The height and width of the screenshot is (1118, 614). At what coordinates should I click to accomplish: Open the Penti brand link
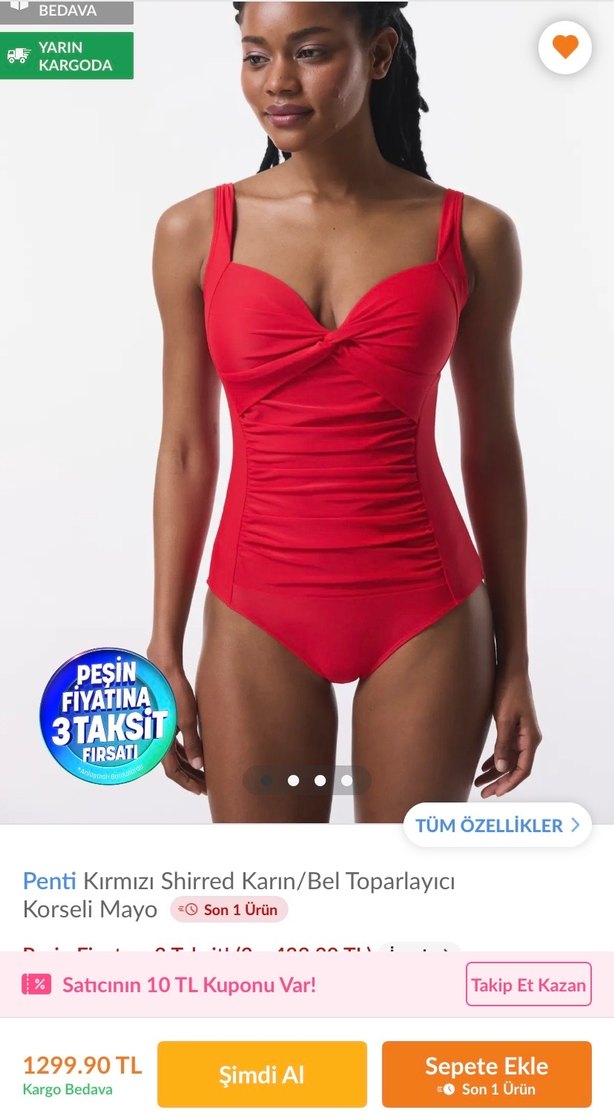pyautogui.click(x=49, y=881)
